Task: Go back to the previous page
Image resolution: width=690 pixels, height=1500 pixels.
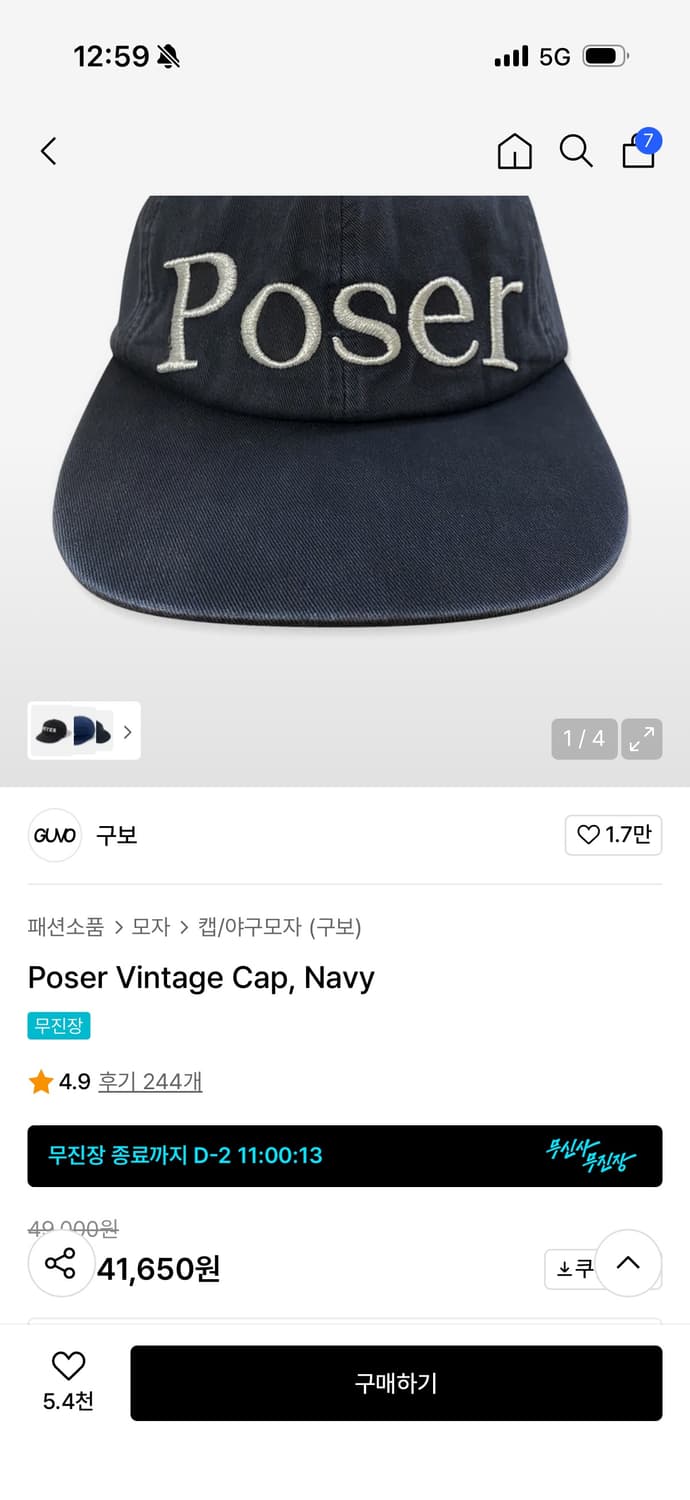Action: [48, 151]
